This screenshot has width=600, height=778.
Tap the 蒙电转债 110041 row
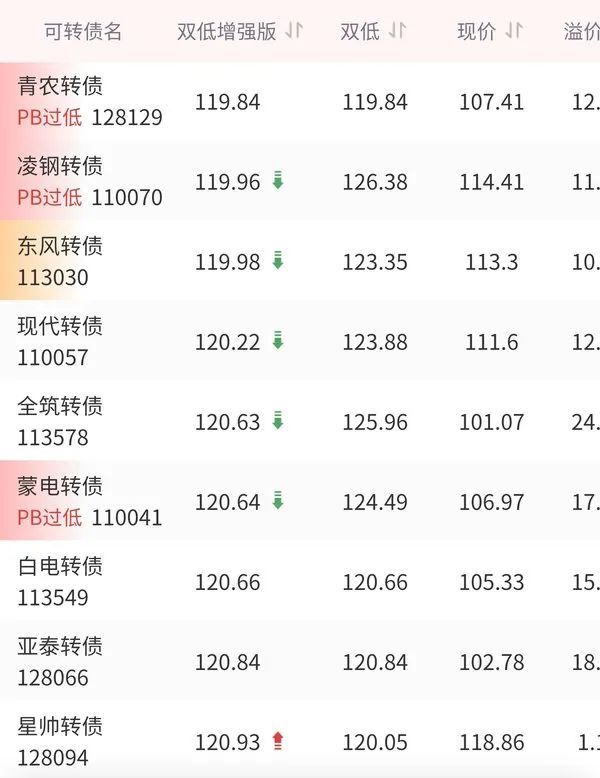[88, 501]
